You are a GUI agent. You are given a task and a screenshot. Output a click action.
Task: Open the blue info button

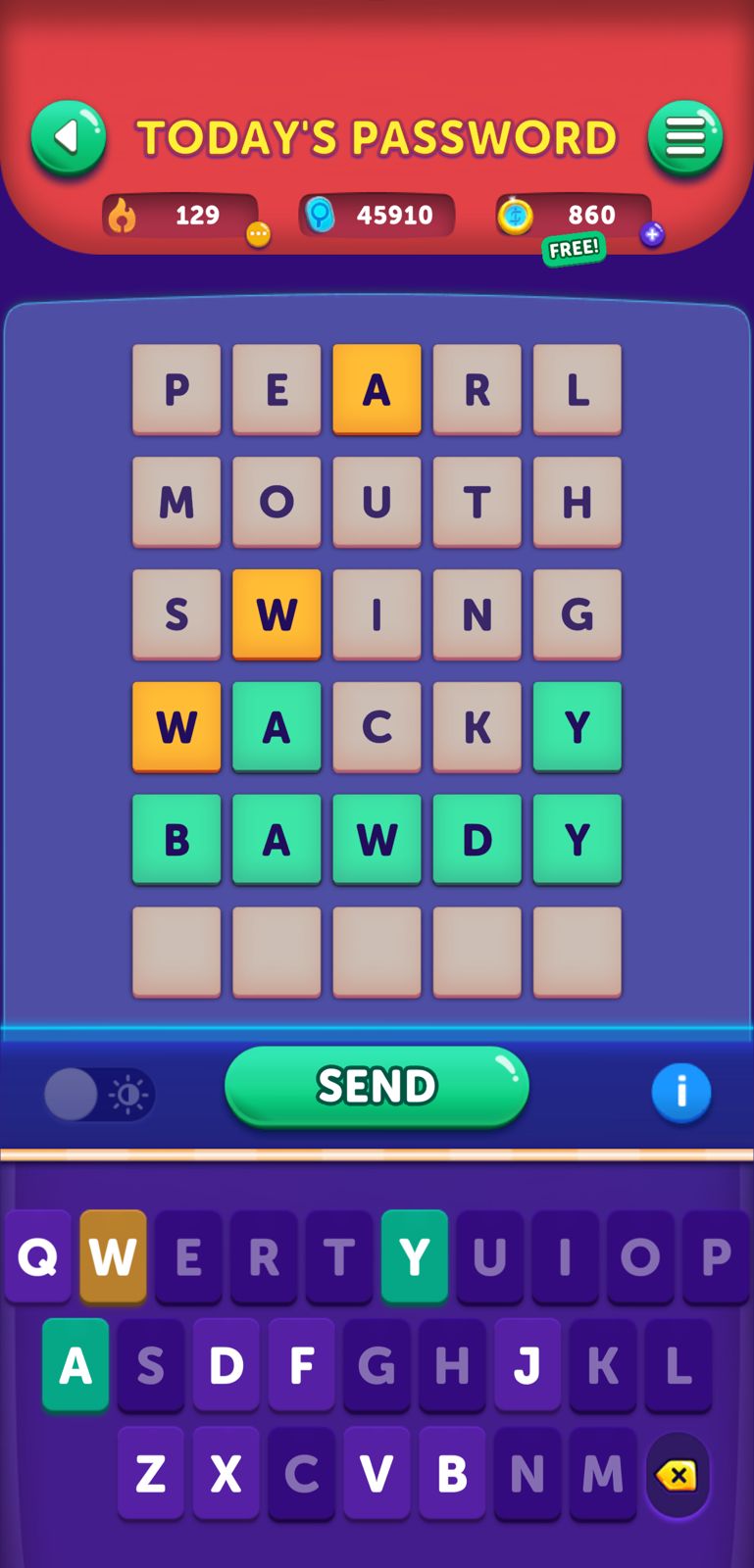coord(680,1092)
